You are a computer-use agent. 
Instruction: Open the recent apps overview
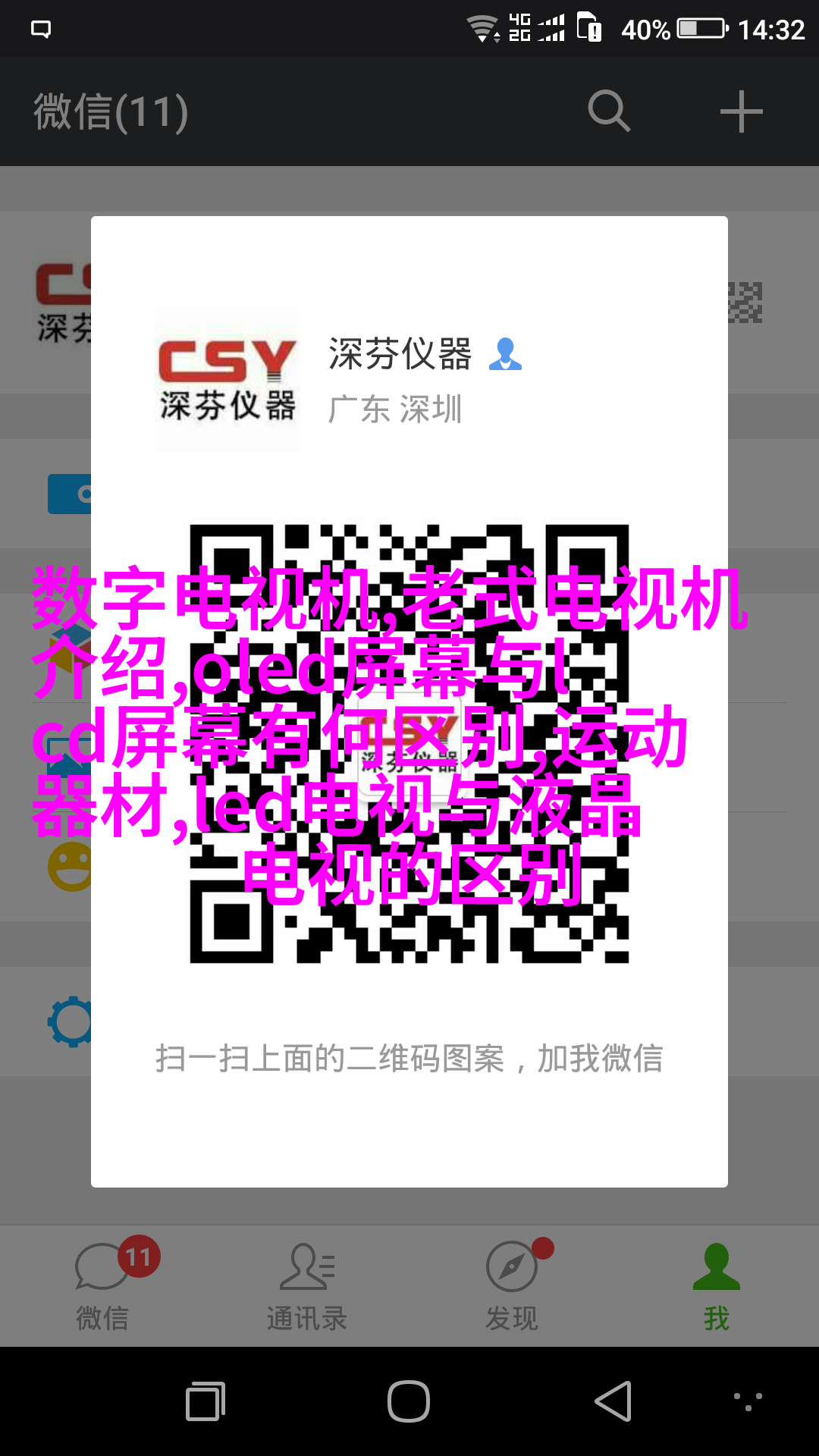point(206,1401)
